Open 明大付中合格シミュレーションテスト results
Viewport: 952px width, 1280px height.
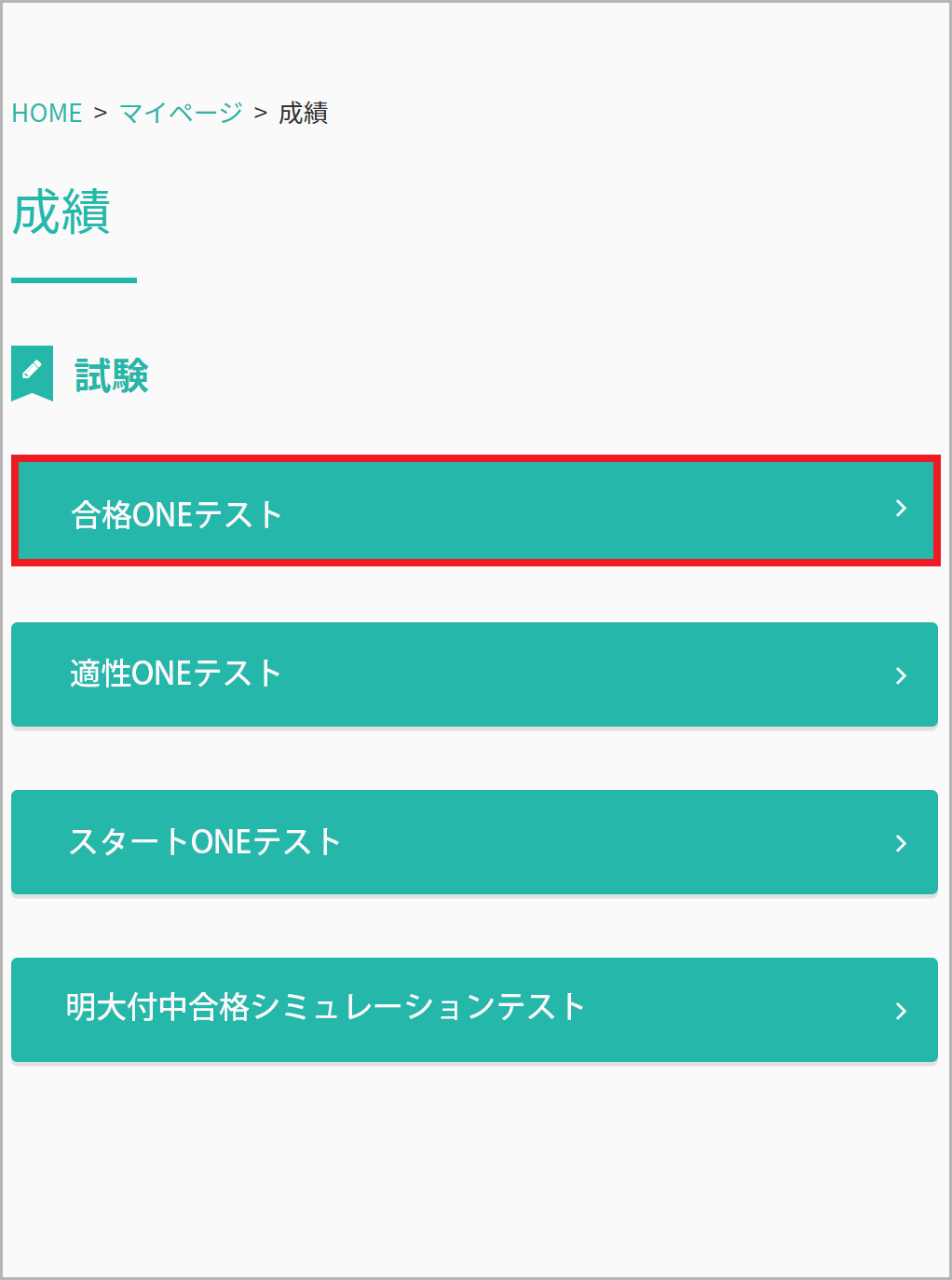pos(475,1010)
